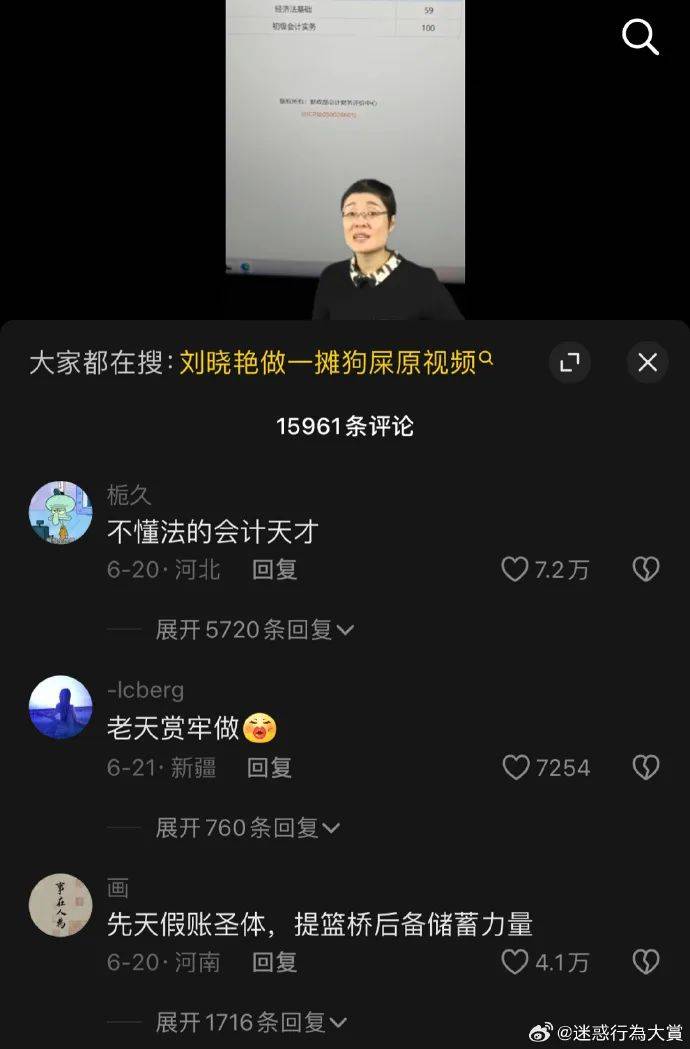Viewport: 690px width, 1049px height.
Task: Expand the 5720 replies
Action: point(255,630)
